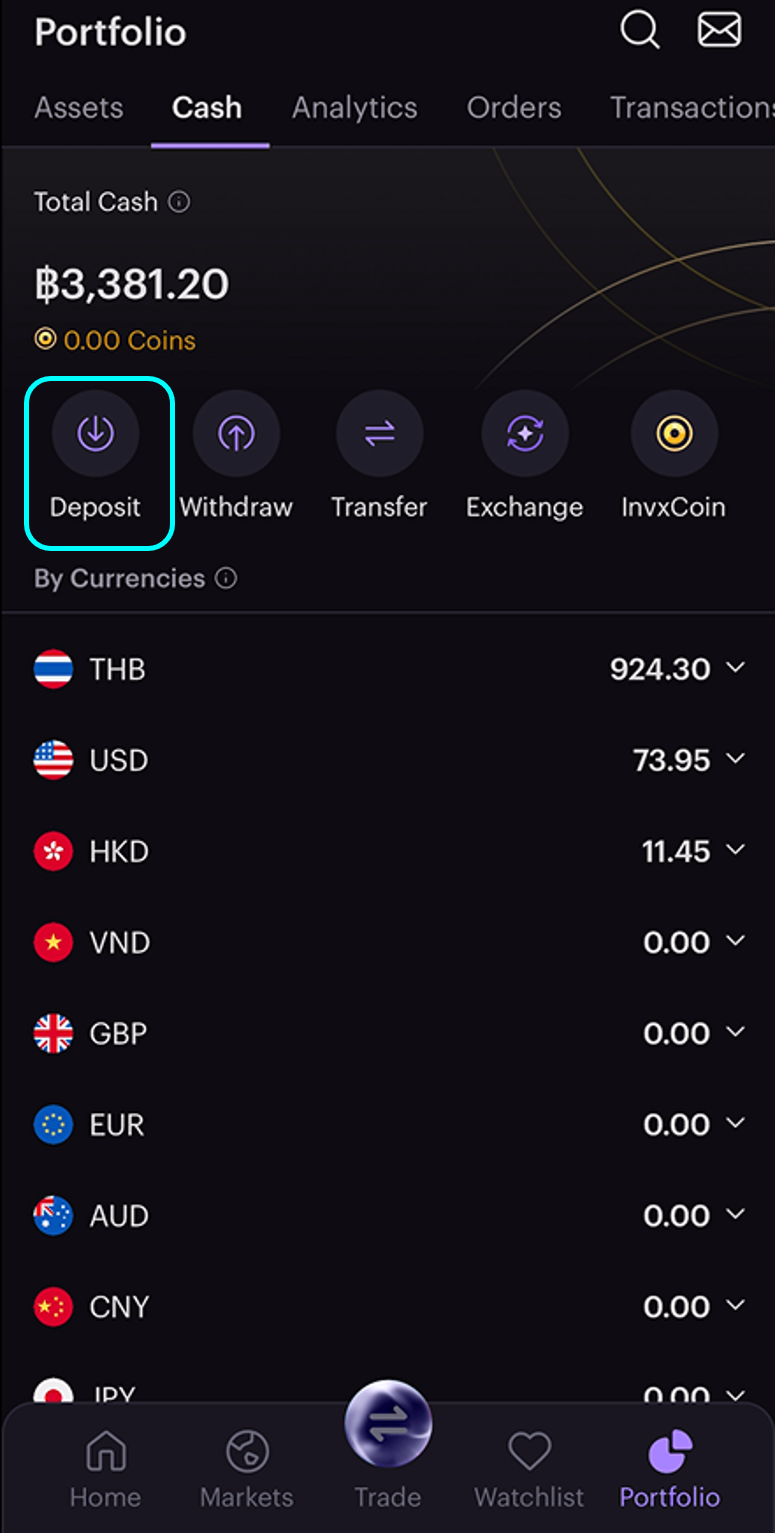Switch to the Analytics tab

pos(355,108)
